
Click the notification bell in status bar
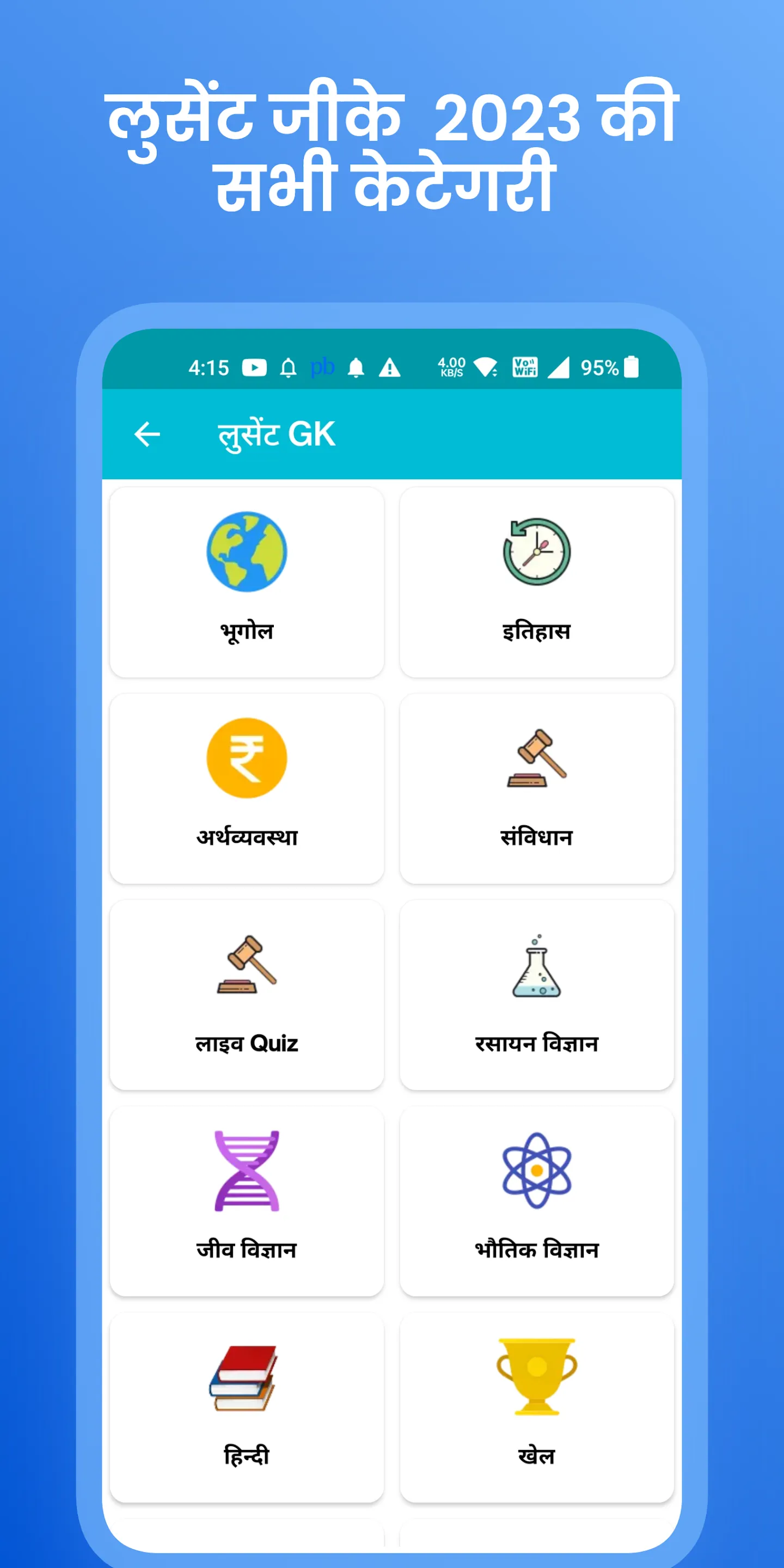(x=356, y=368)
